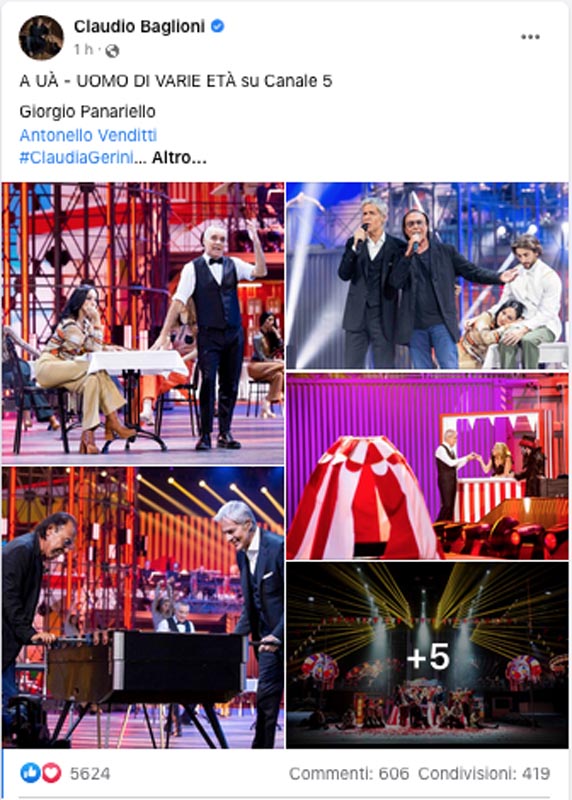
Task: Expand the post text with Altro...
Action: point(179,158)
